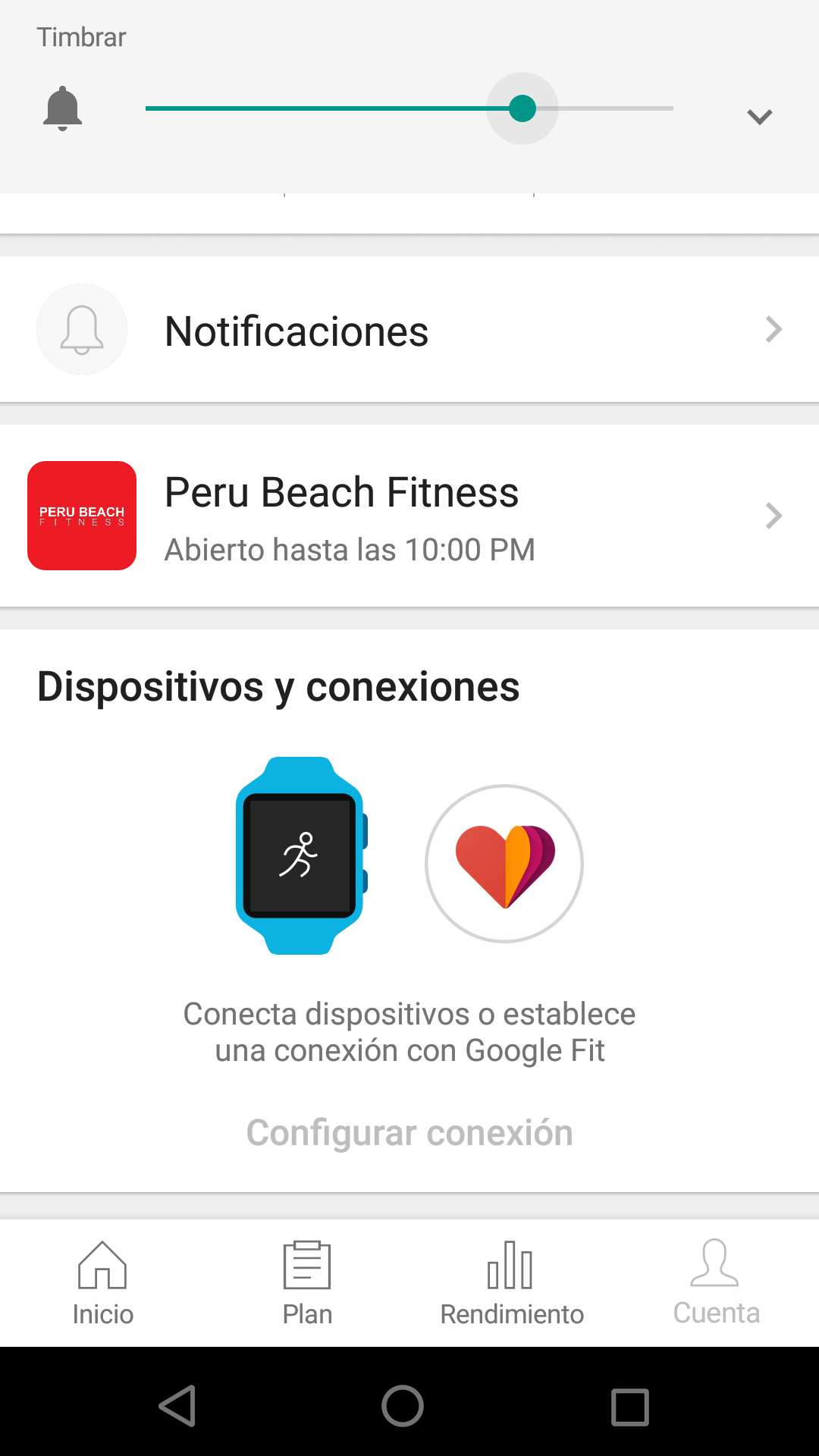Select the Cuenta tab
819x1456 pixels.
tap(716, 1283)
